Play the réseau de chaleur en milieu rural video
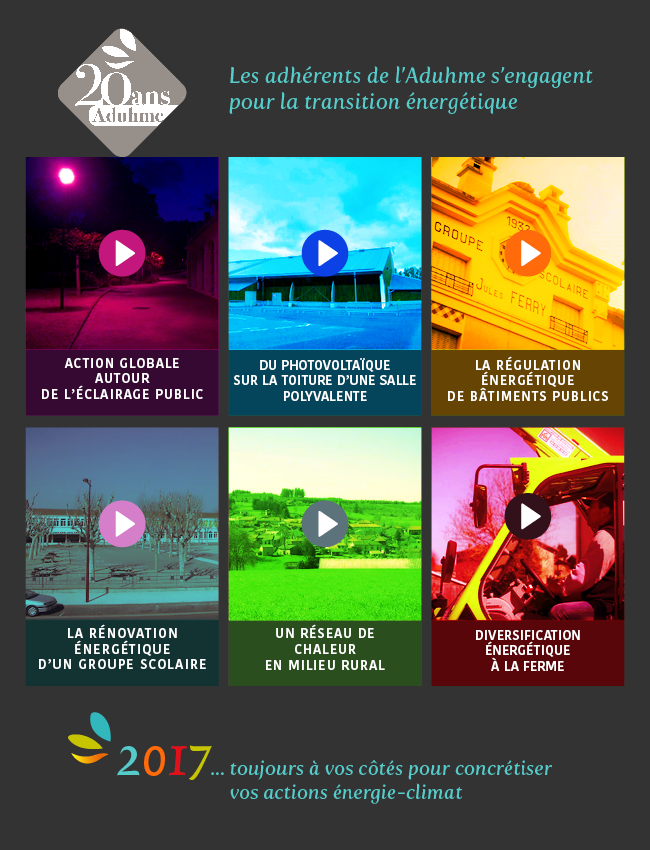Screen dimensions: 650x850 [325, 524]
